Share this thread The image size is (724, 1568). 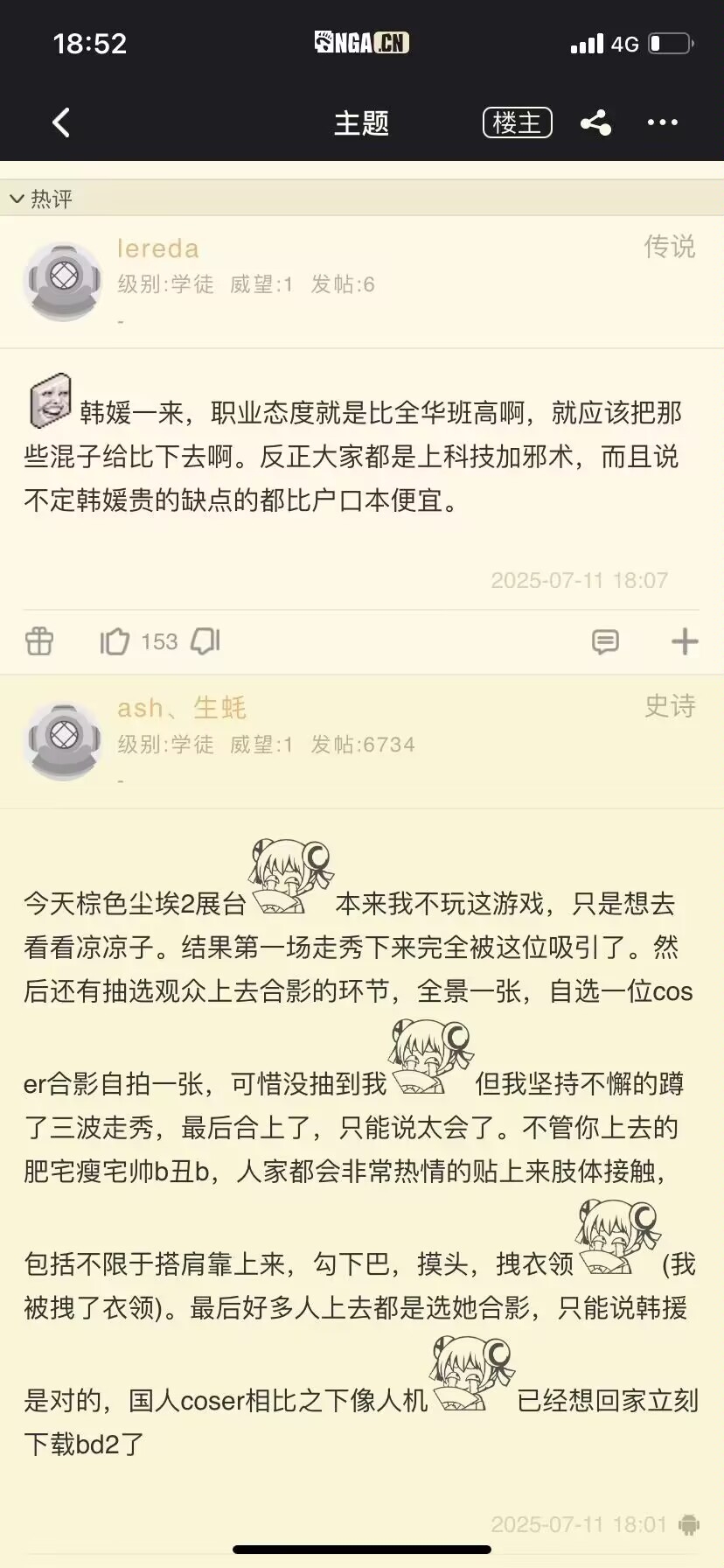pos(595,123)
